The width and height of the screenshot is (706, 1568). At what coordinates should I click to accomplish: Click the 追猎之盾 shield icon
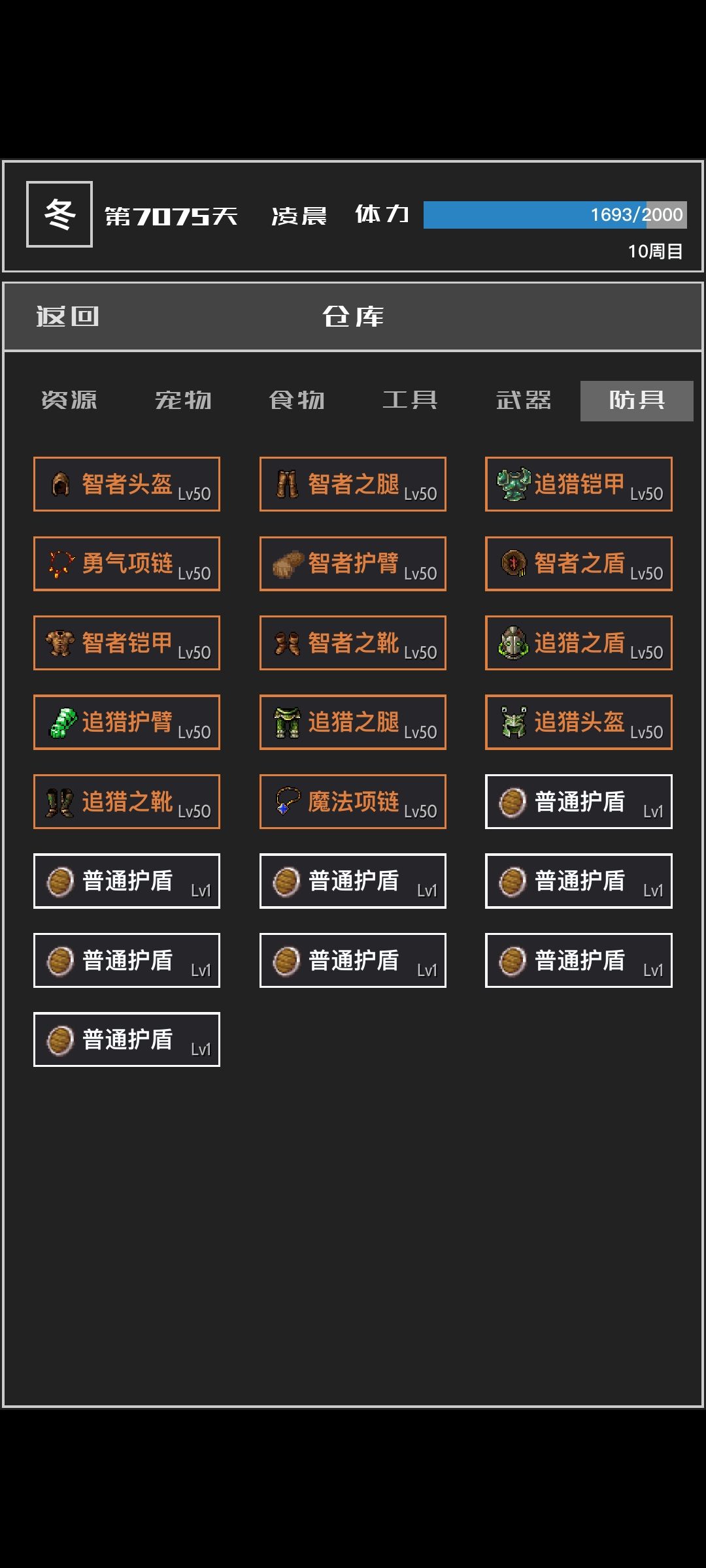[x=513, y=644]
